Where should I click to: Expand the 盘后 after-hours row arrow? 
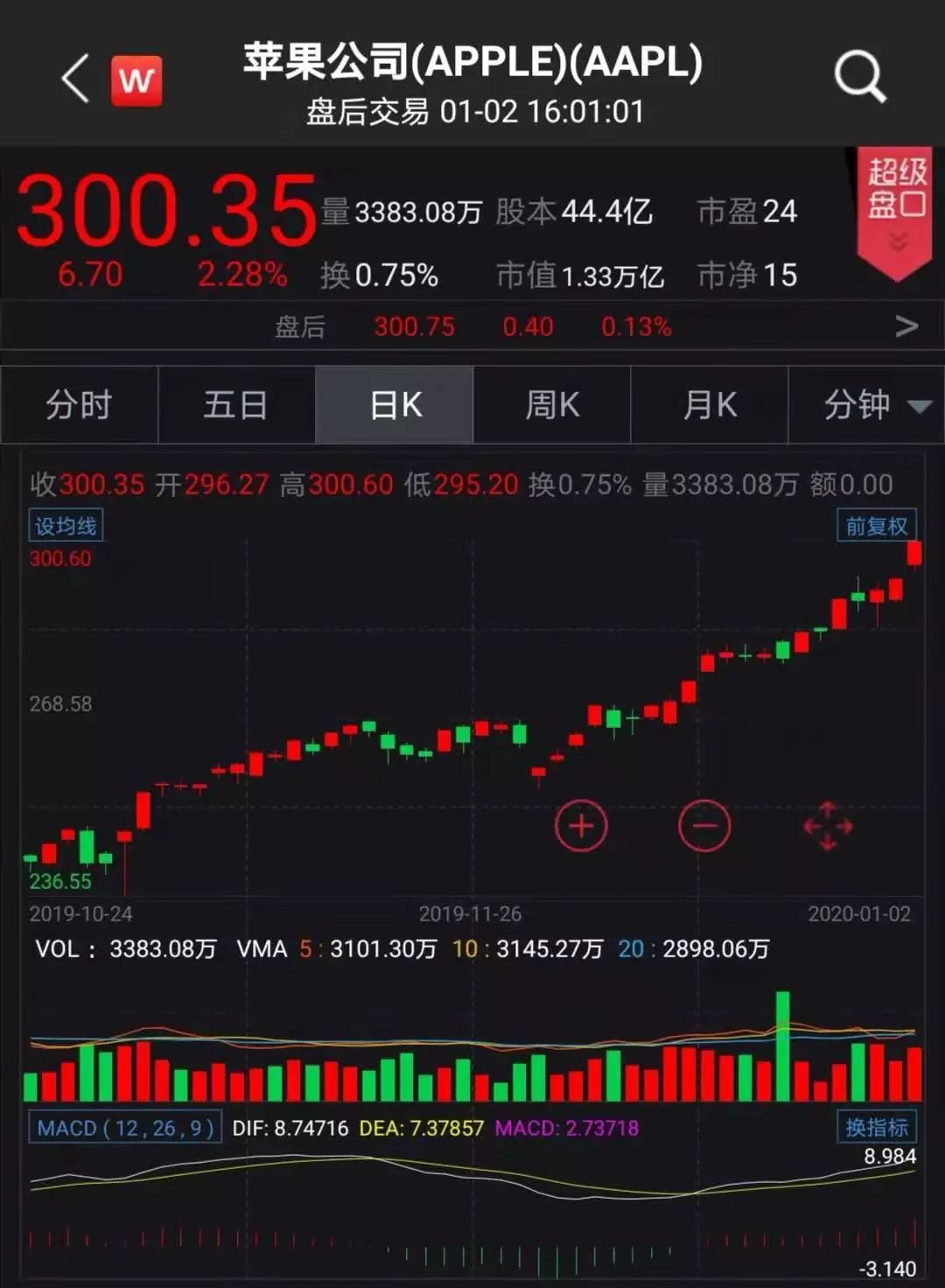[x=906, y=327]
